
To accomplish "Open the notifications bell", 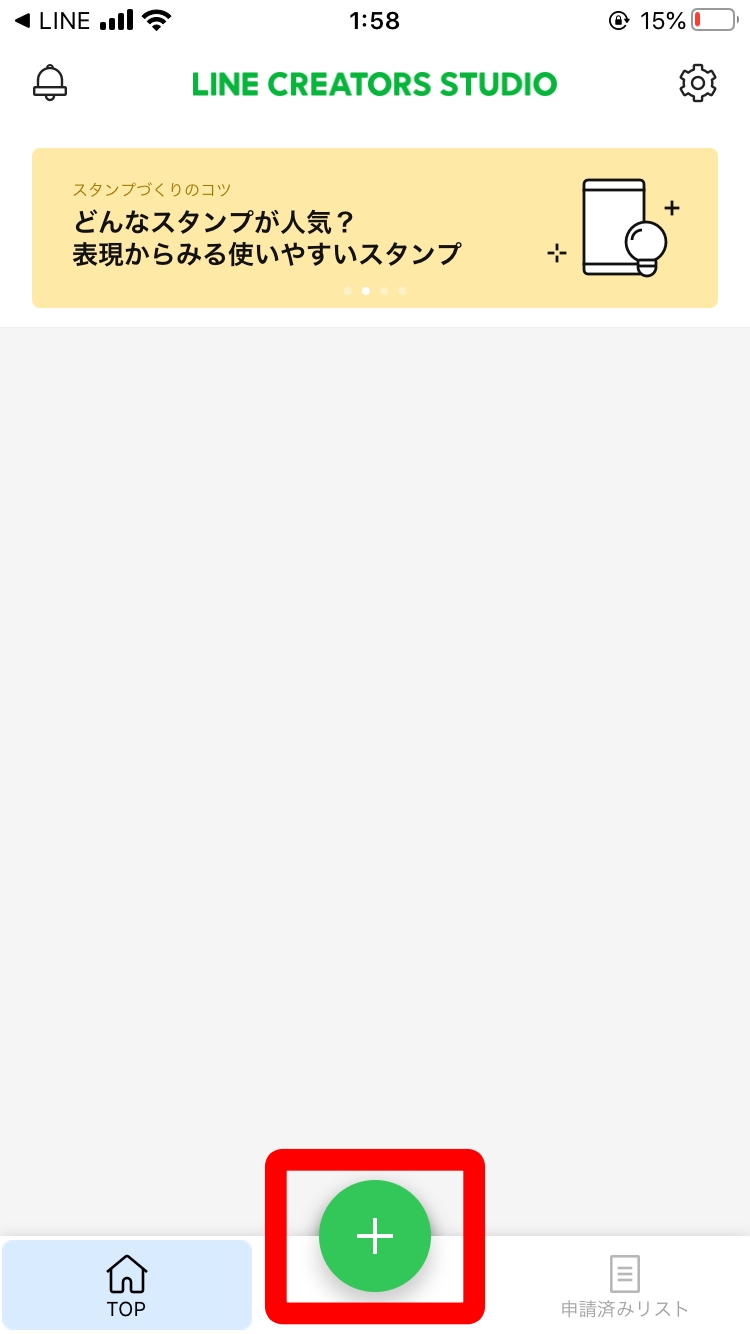I will pyautogui.click(x=50, y=83).
